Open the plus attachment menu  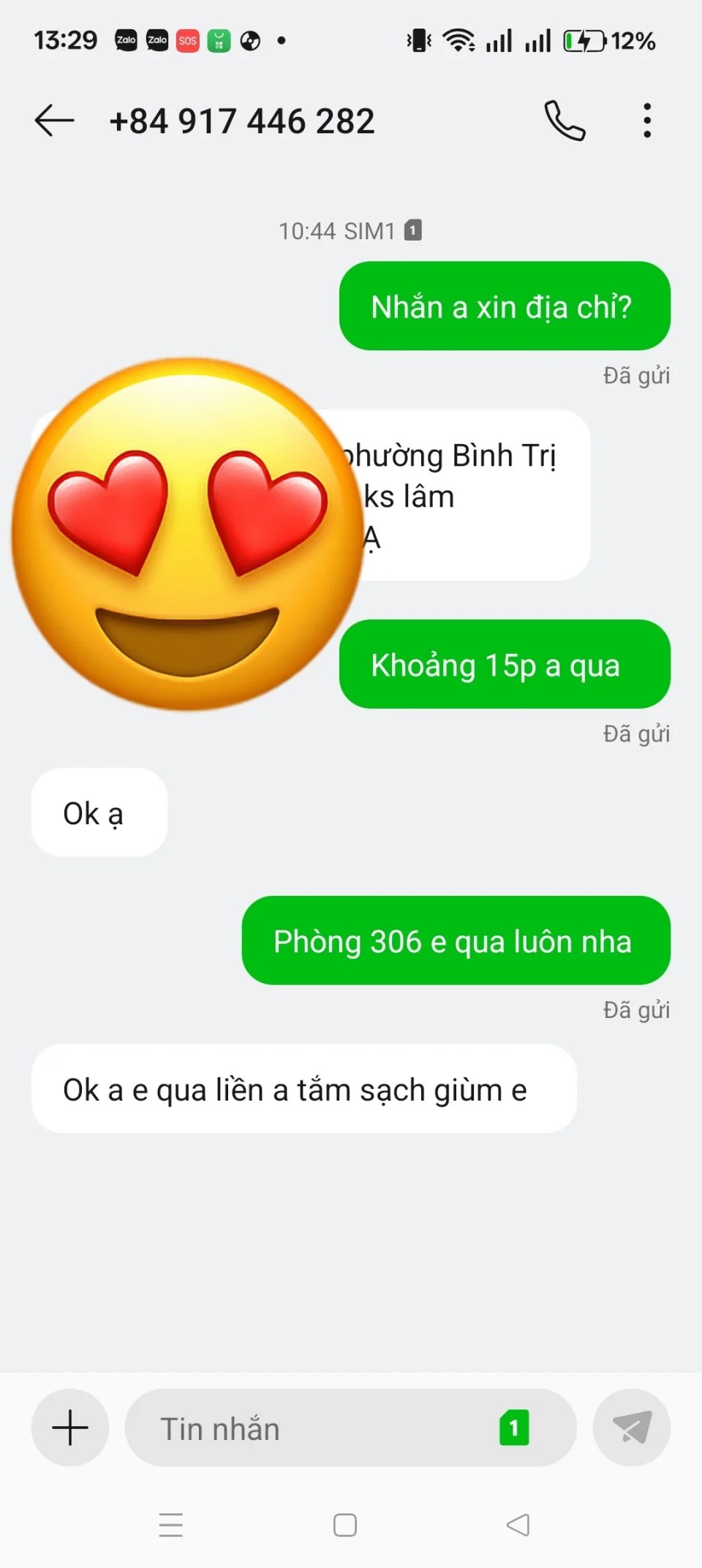click(70, 1427)
